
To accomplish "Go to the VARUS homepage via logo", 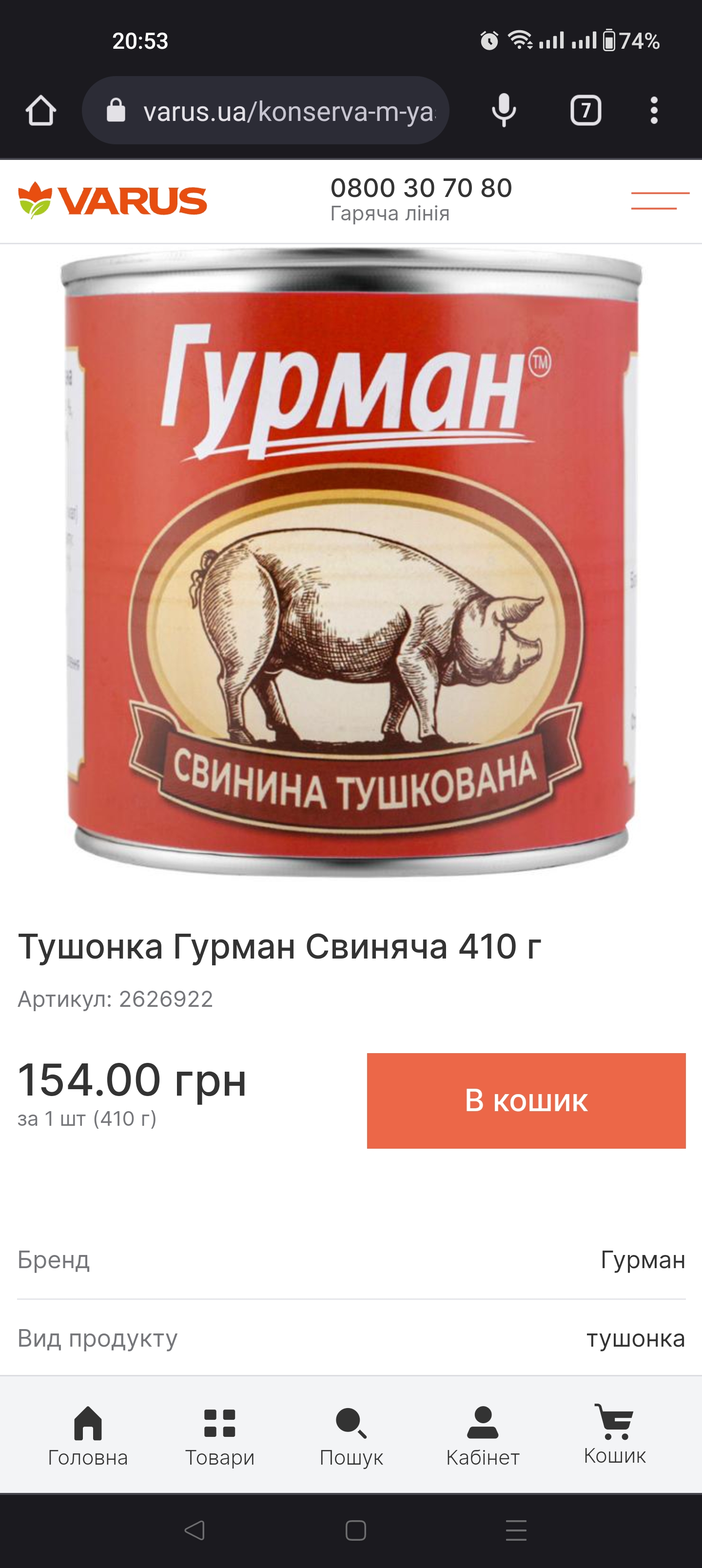I will tap(113, 200).
